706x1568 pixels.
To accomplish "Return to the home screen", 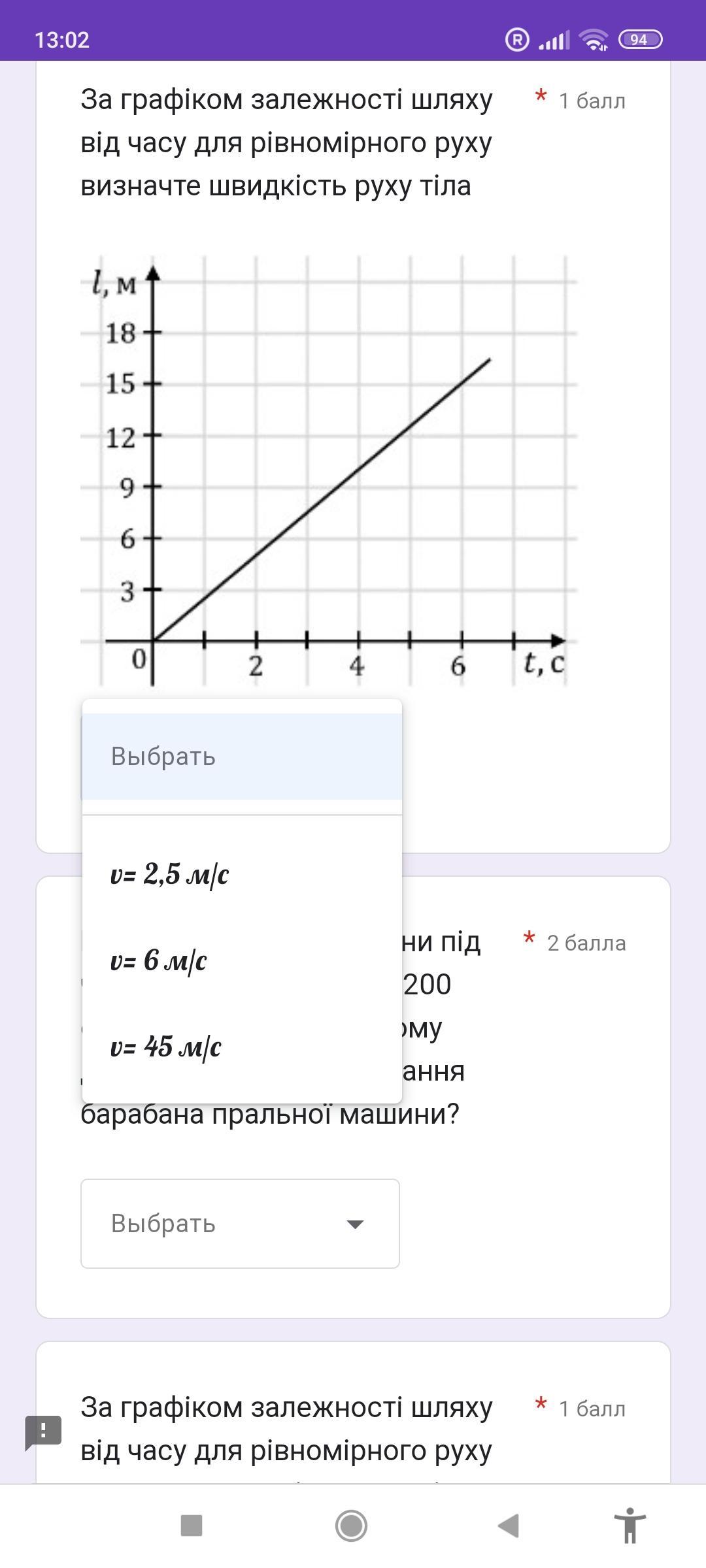I will click(x=351, y=1526).
